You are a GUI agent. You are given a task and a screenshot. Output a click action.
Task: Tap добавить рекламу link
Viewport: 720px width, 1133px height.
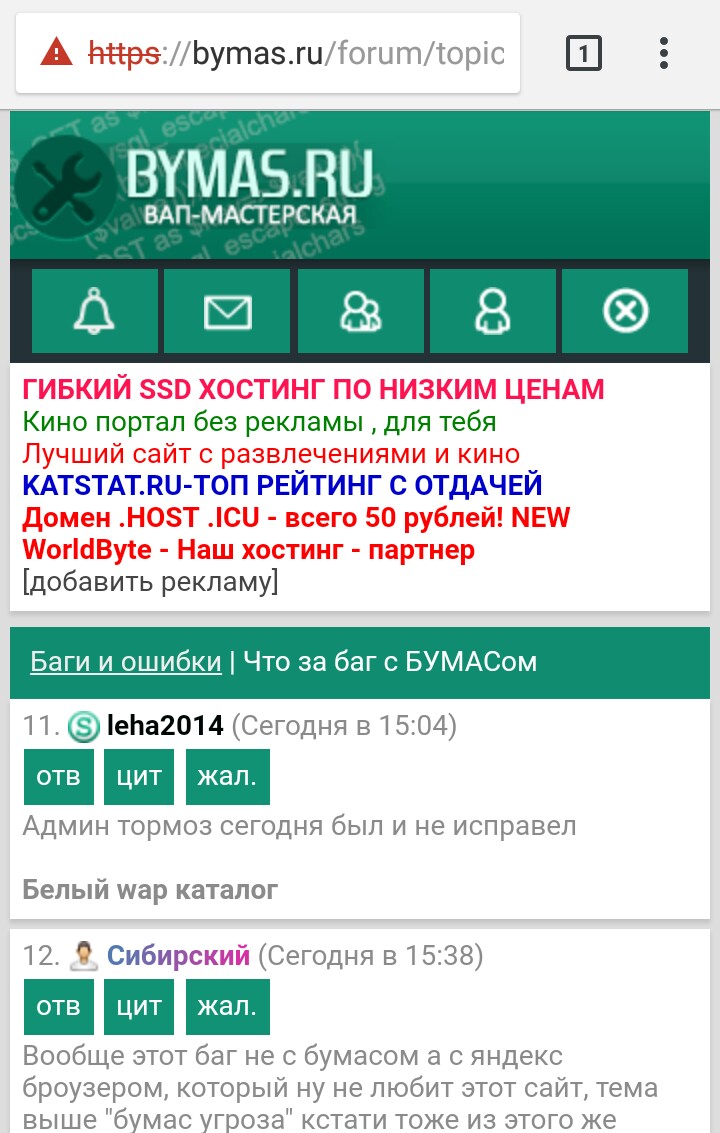pyautogui.click(x=150, y=581)
